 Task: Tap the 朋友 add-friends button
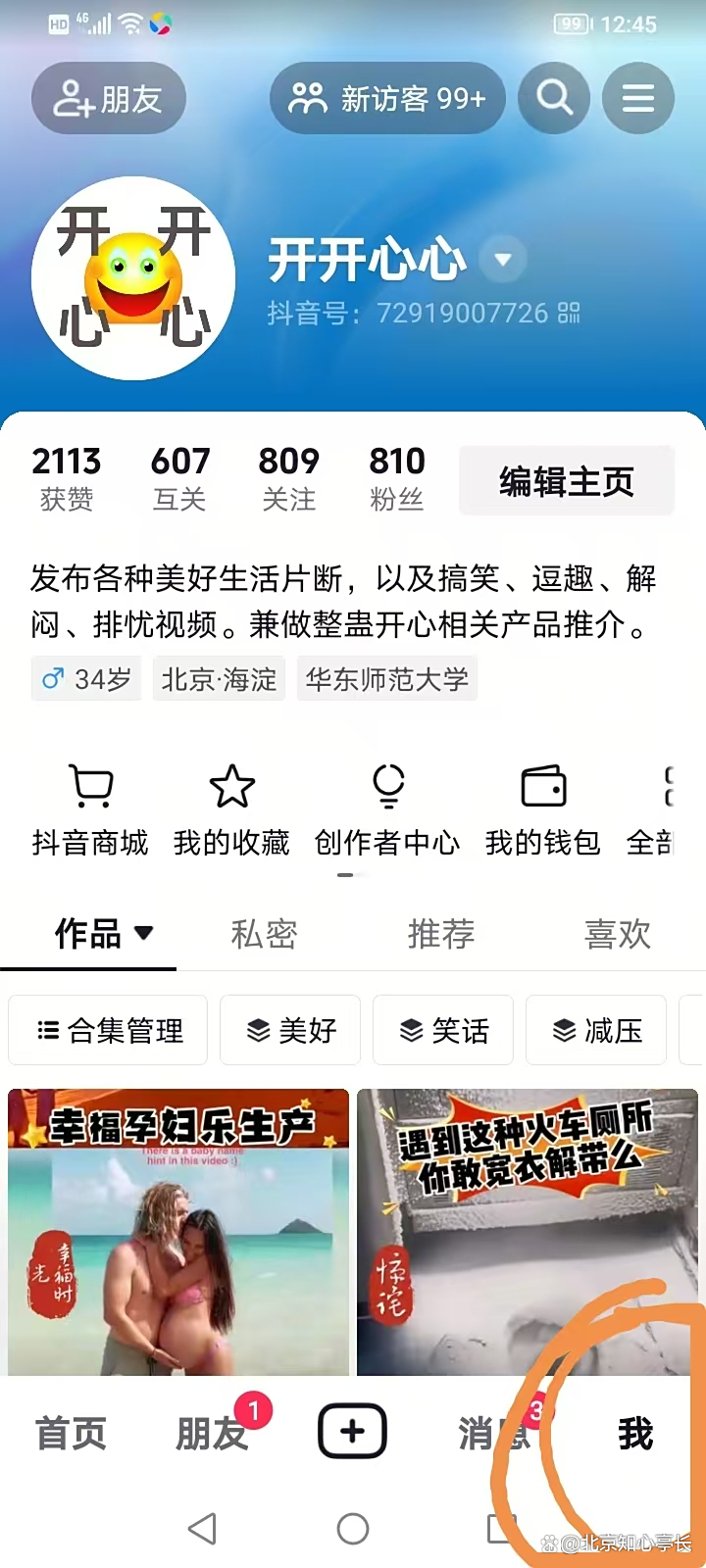click(x=109, y=98)
